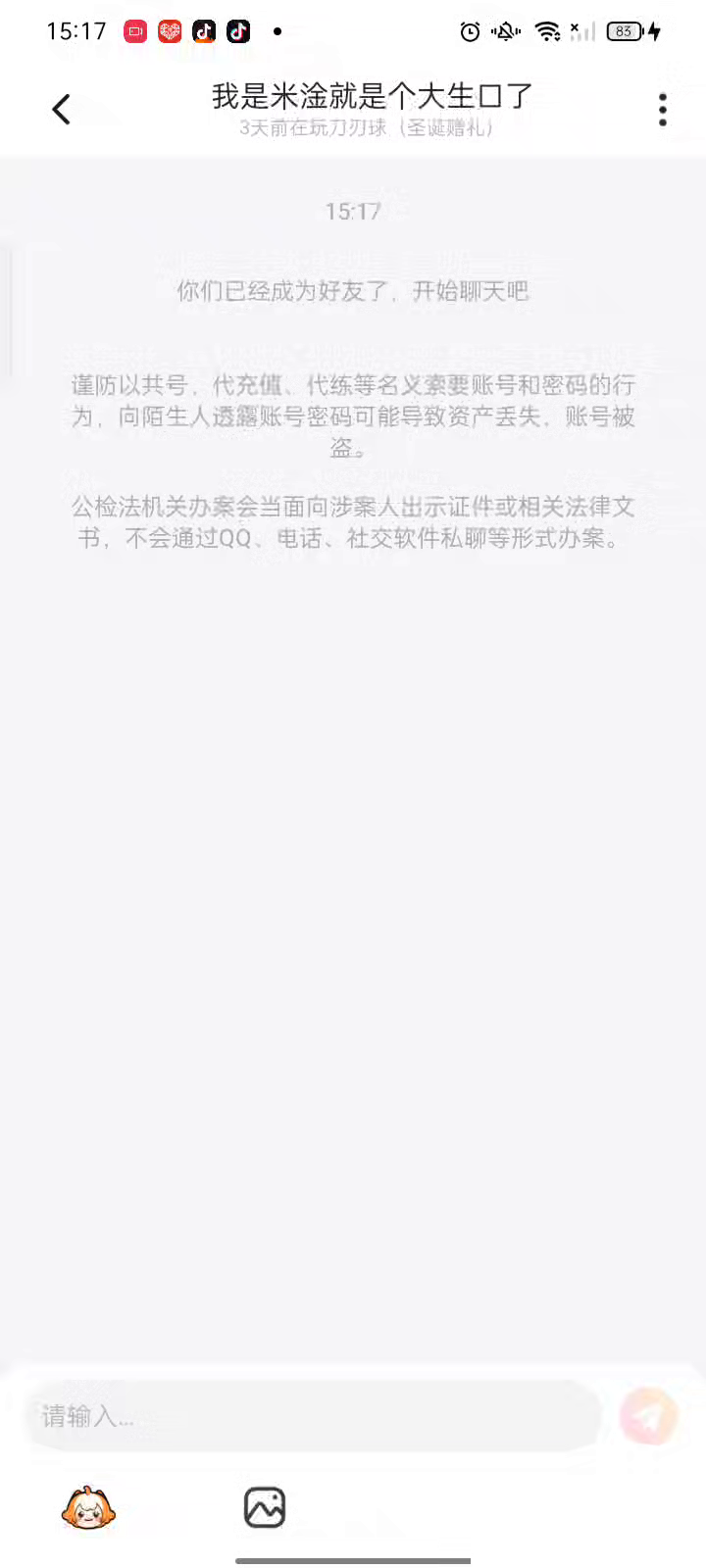
Task: Focus the 请输入 message field
Action: pyautogui.click(x=312, y=1416)
